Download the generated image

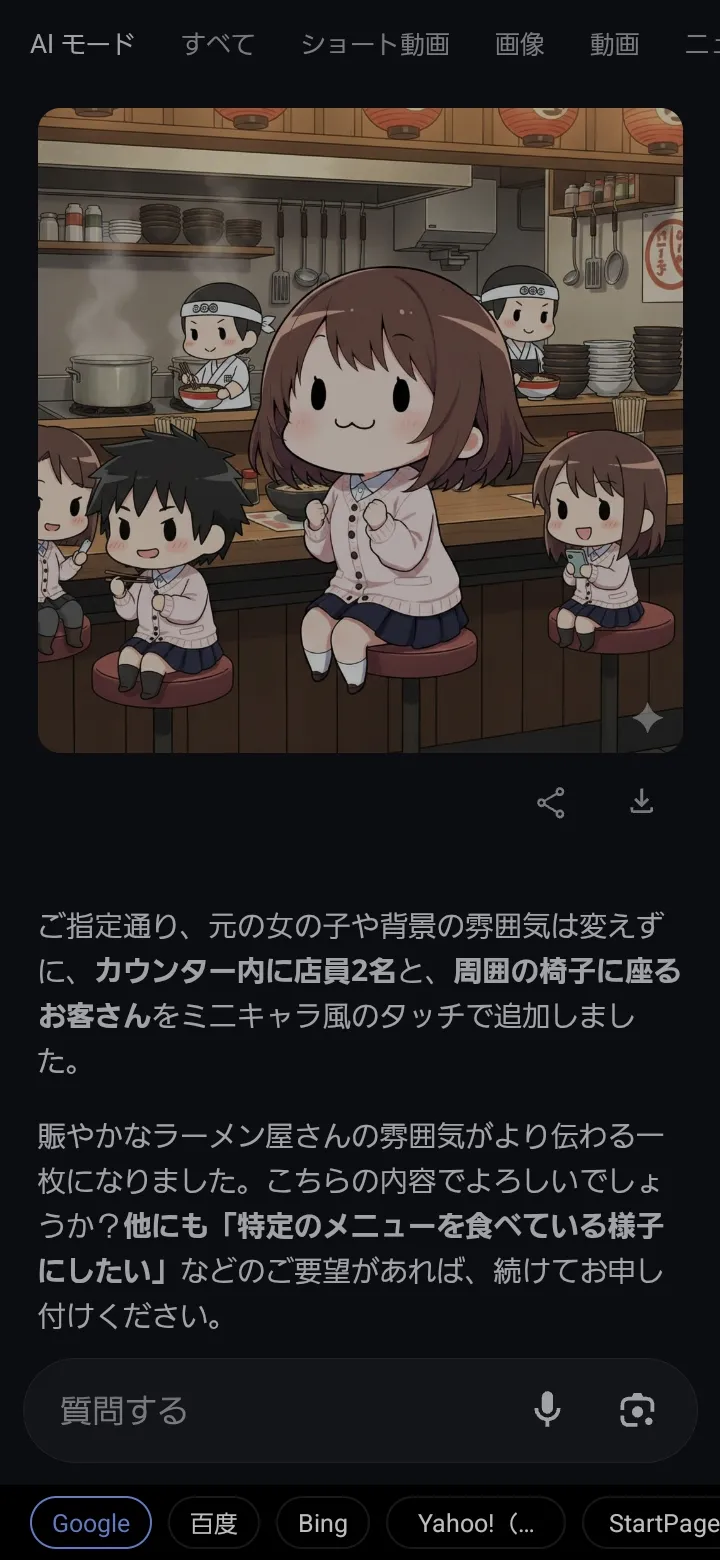[642, 802]
